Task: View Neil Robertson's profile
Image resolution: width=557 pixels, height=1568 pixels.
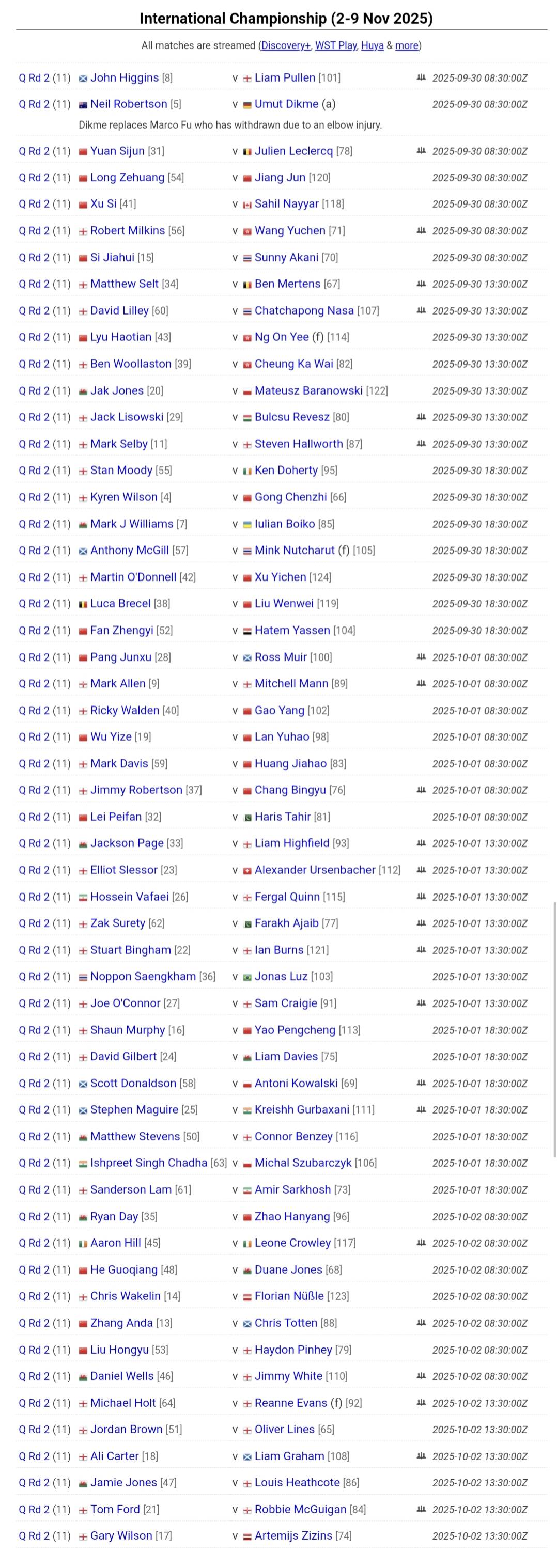Action: tap(129, 104)
